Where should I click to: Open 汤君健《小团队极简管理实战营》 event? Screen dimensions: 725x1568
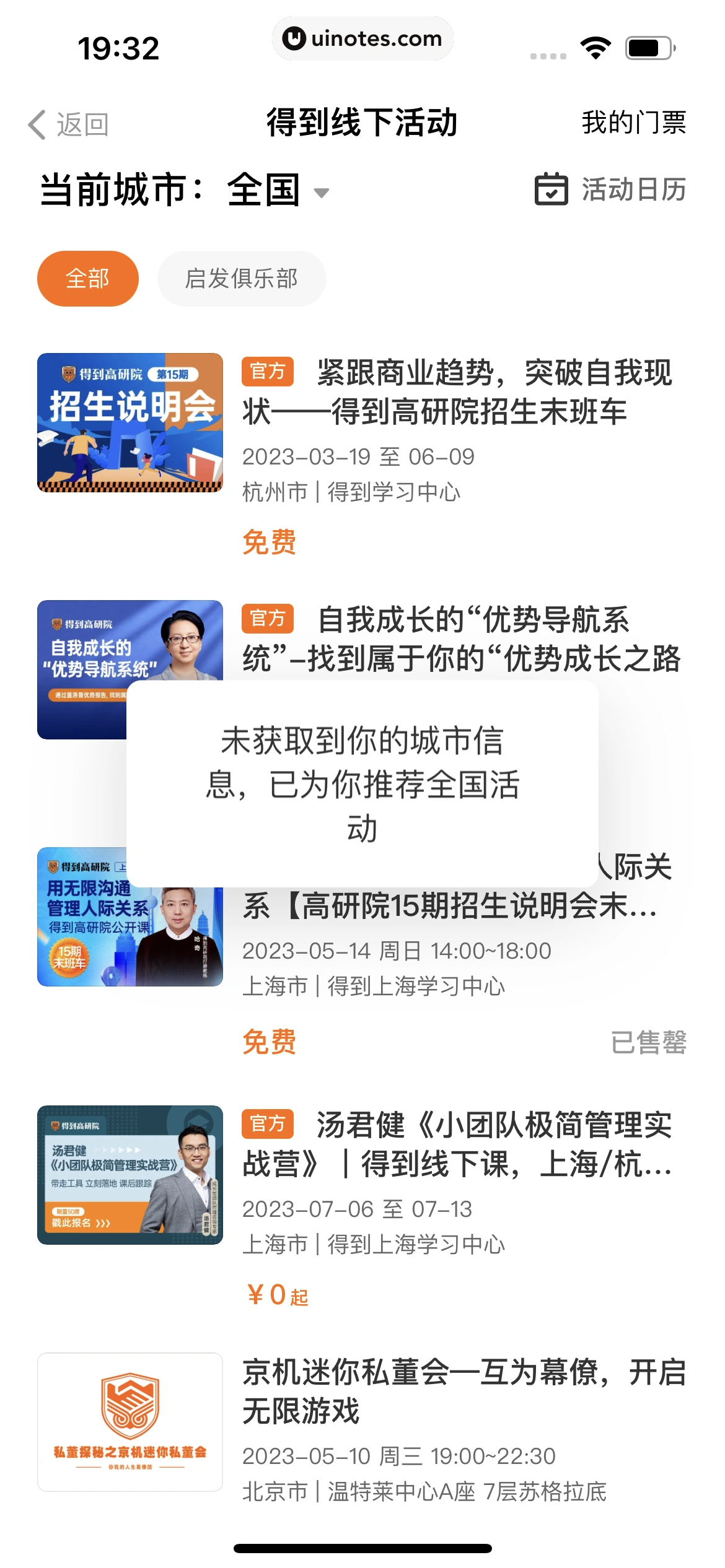[457, 1144]
